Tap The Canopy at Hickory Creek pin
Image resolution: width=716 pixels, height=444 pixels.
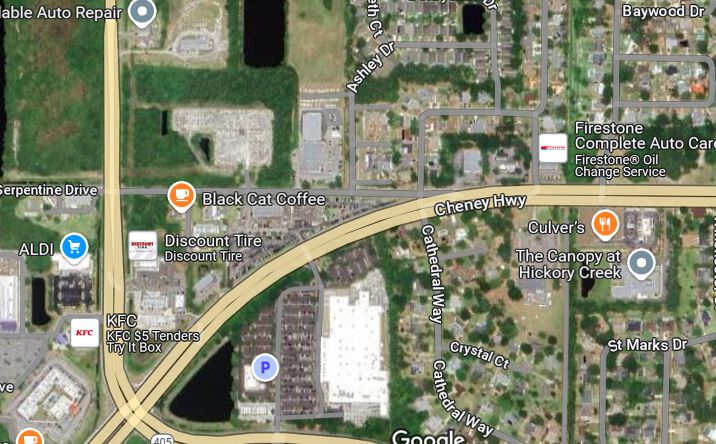click(641, 263)
